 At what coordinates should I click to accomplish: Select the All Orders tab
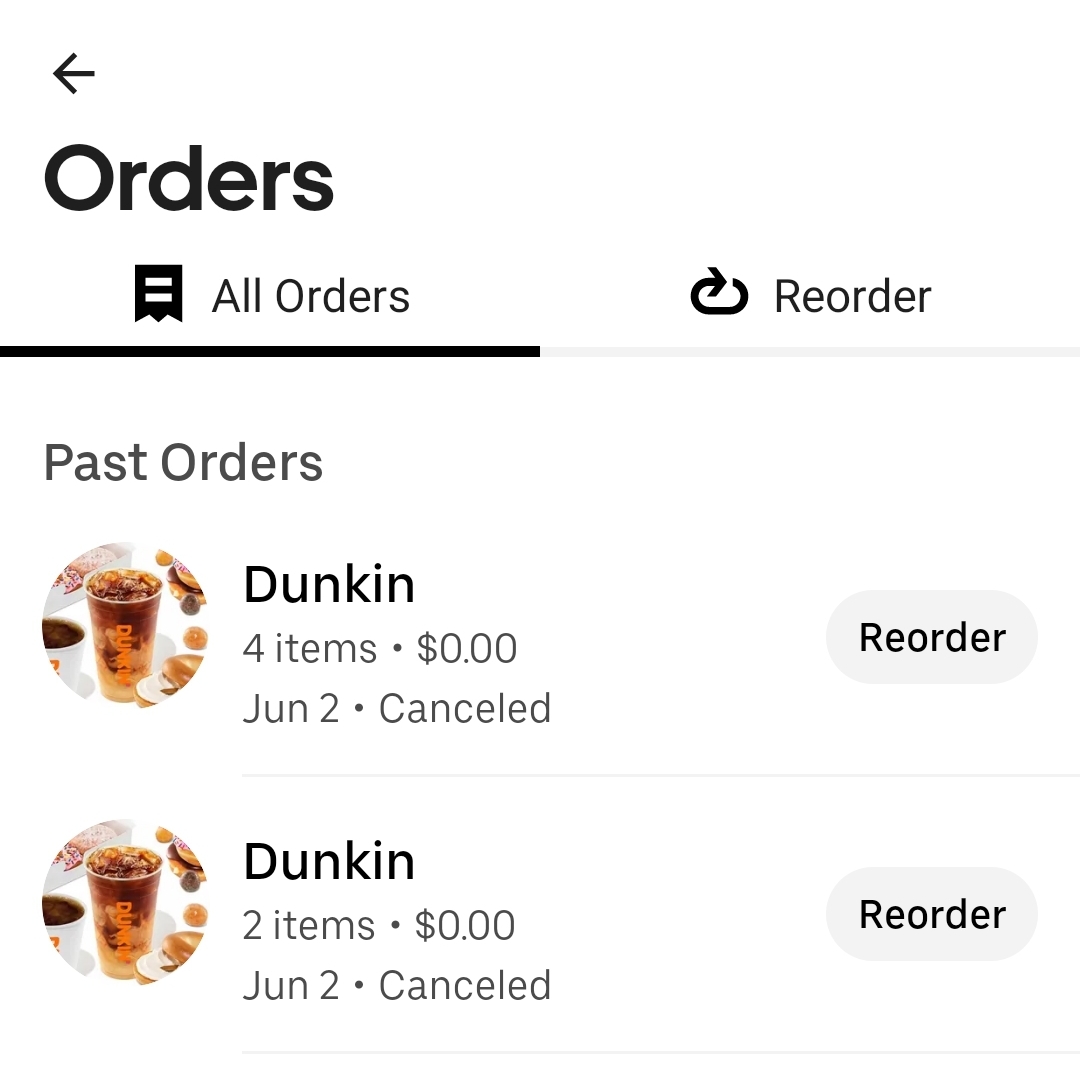click(271, 297)
